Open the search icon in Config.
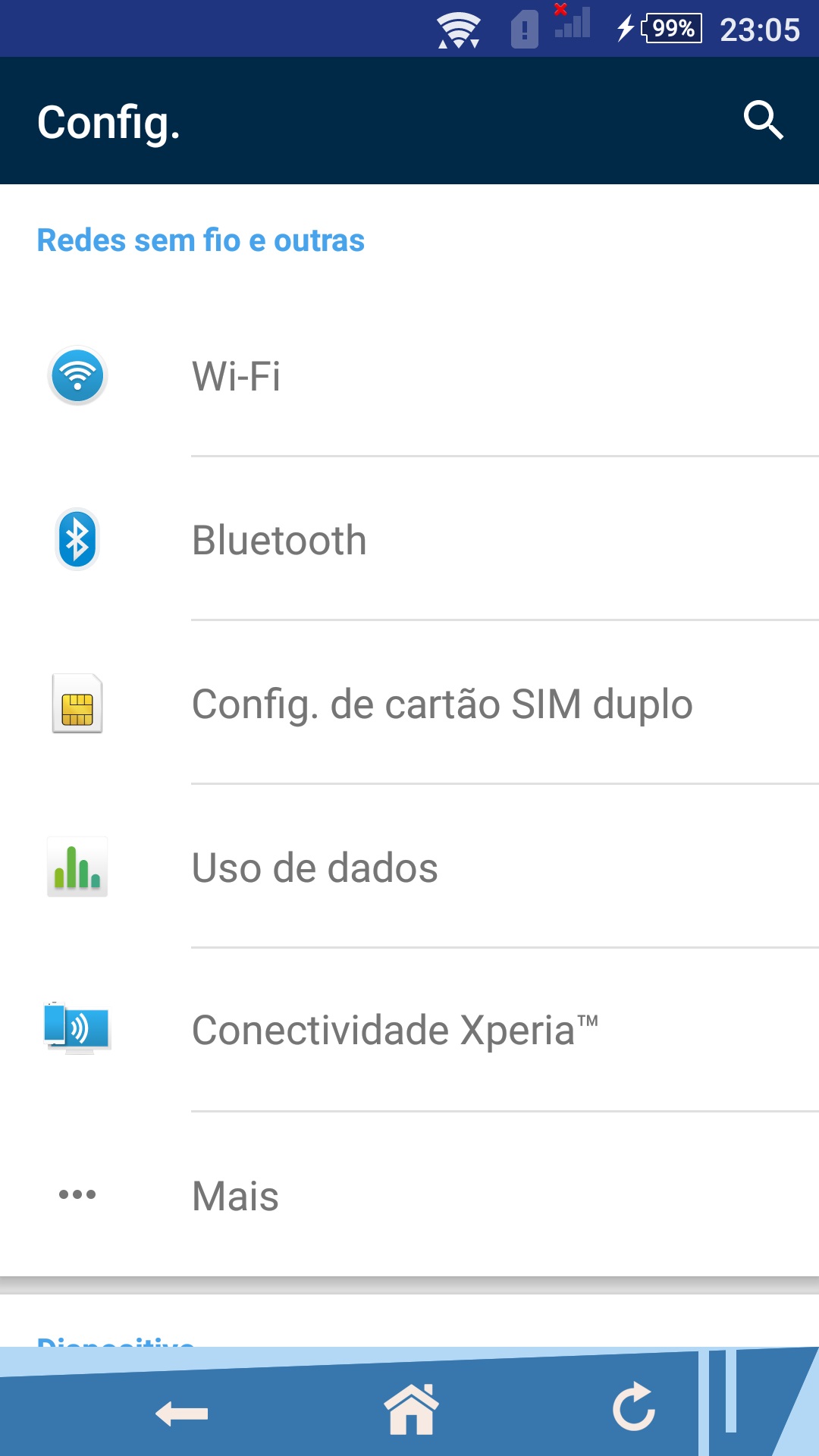The image size is (819, 1456). (763, 120)
